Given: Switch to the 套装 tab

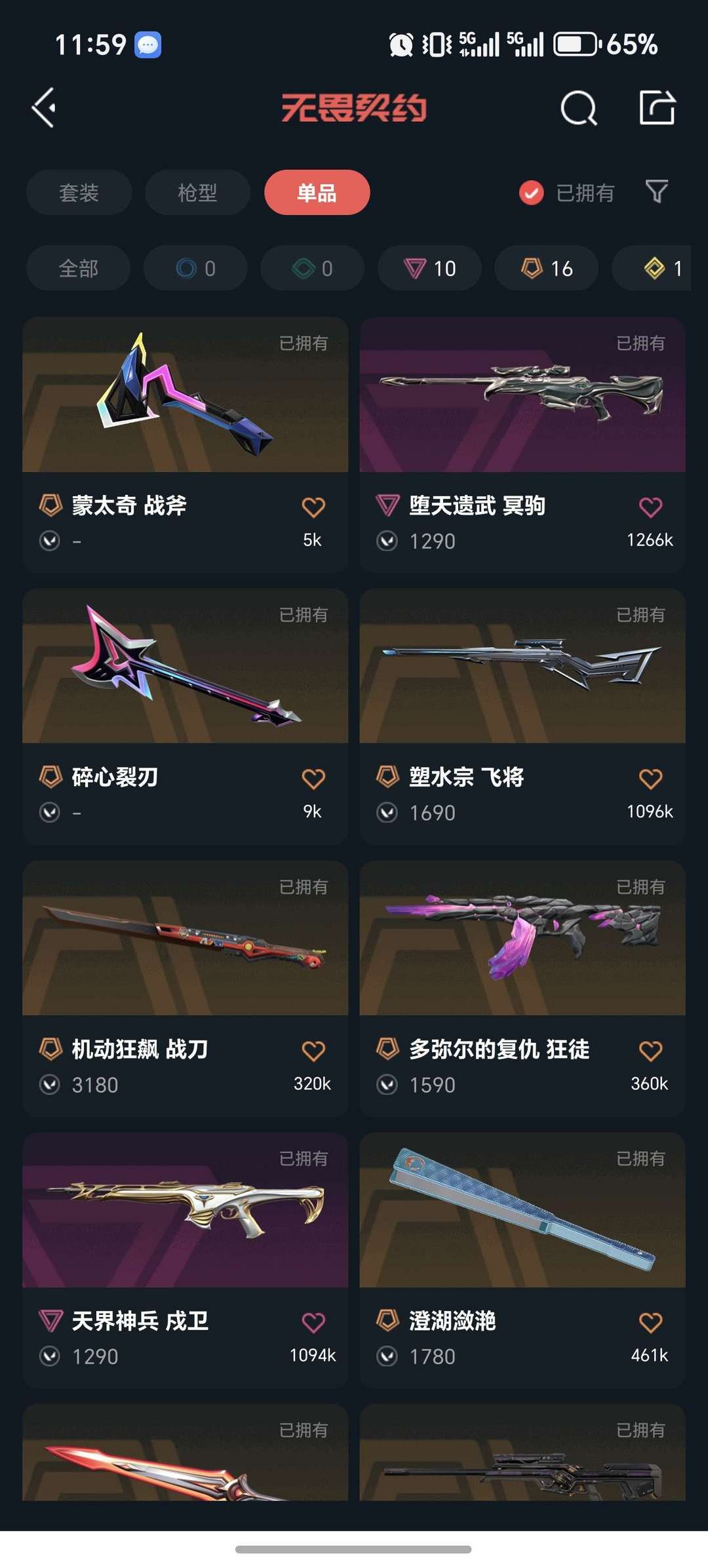Looking at the screenshot, I should [79, 192].
